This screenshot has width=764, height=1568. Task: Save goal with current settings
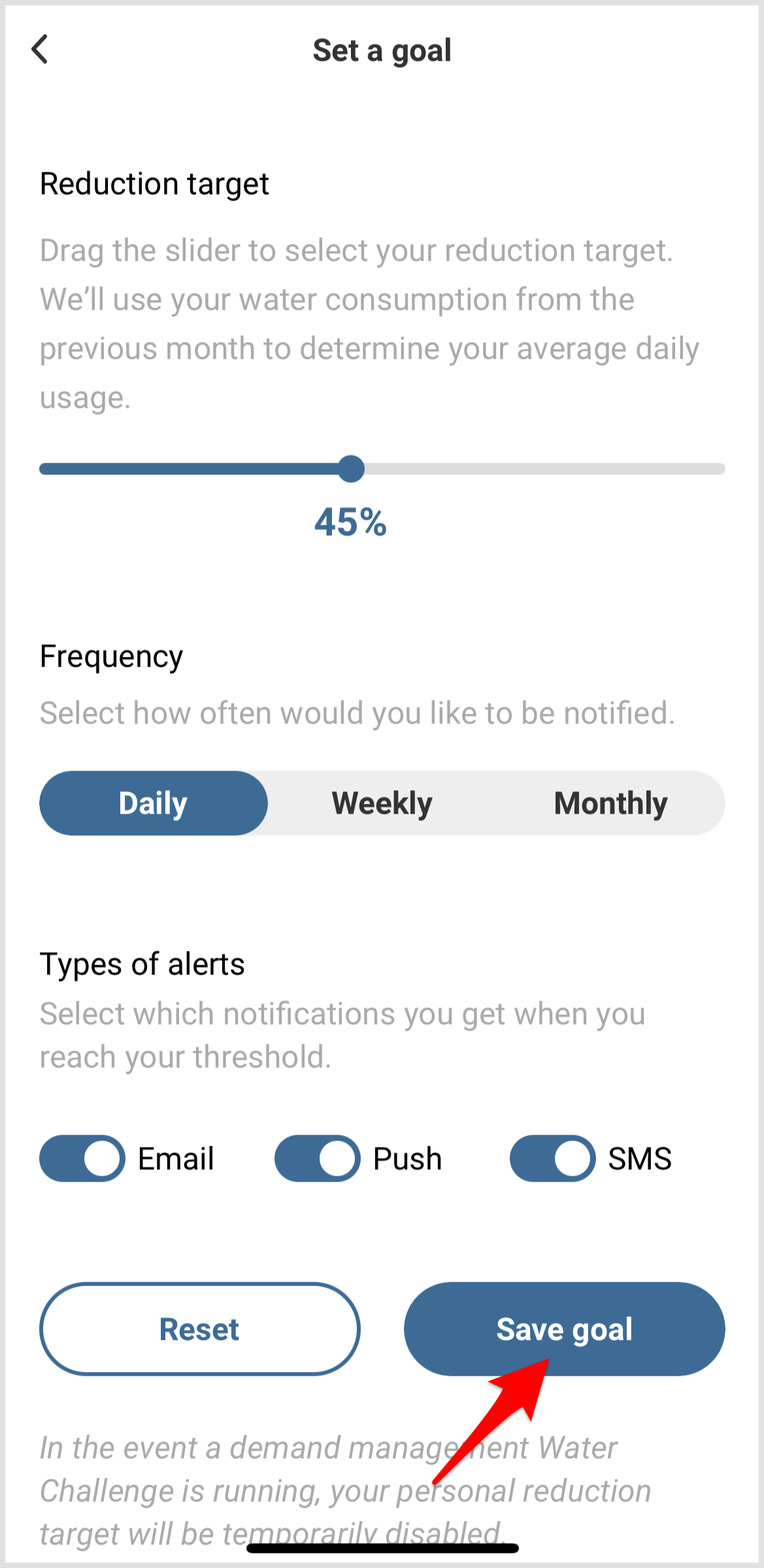[565, 1329]
